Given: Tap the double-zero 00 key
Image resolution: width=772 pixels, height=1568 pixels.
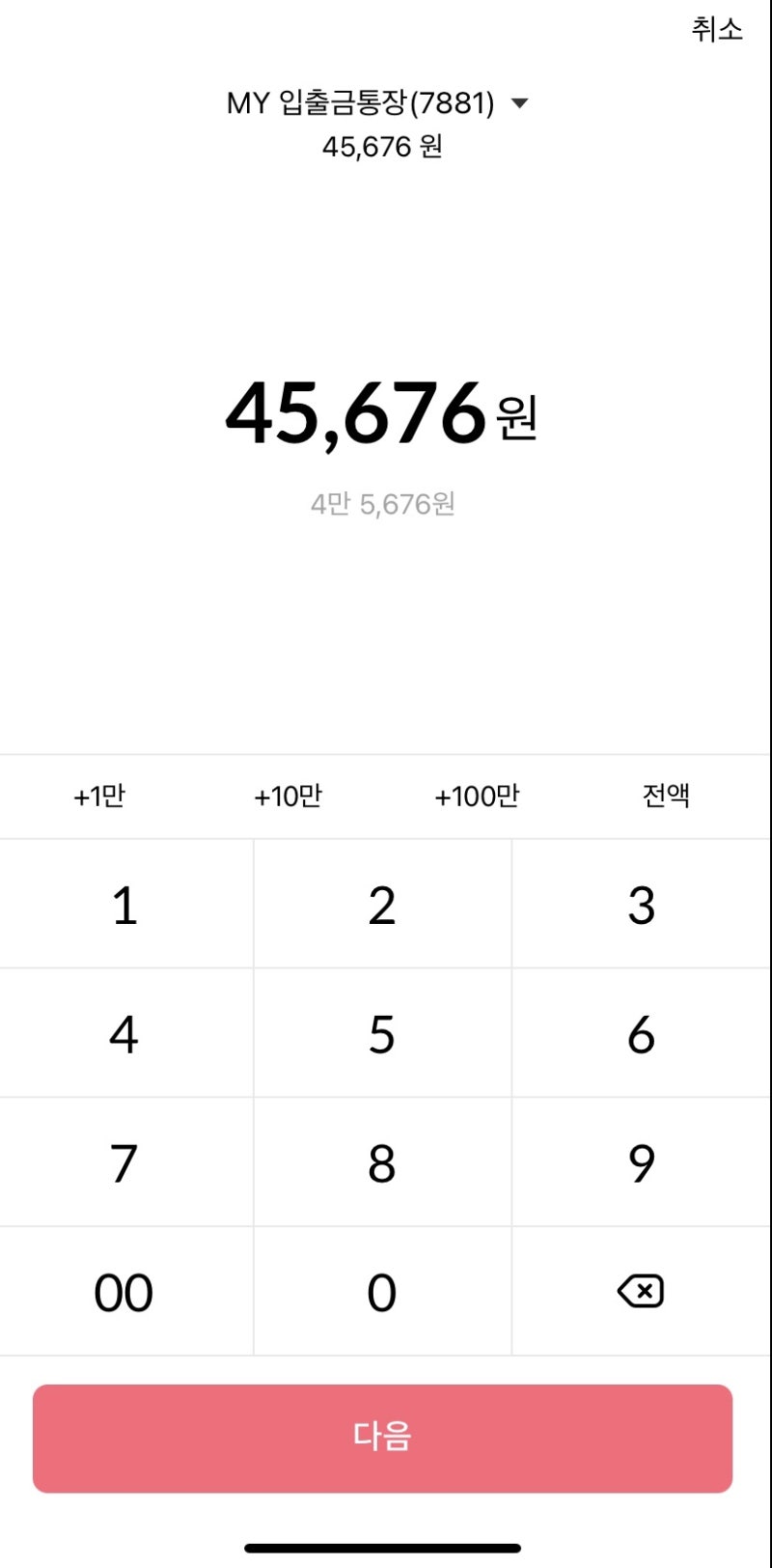Looking at the screenshot, I should [x=124, y=1292].
